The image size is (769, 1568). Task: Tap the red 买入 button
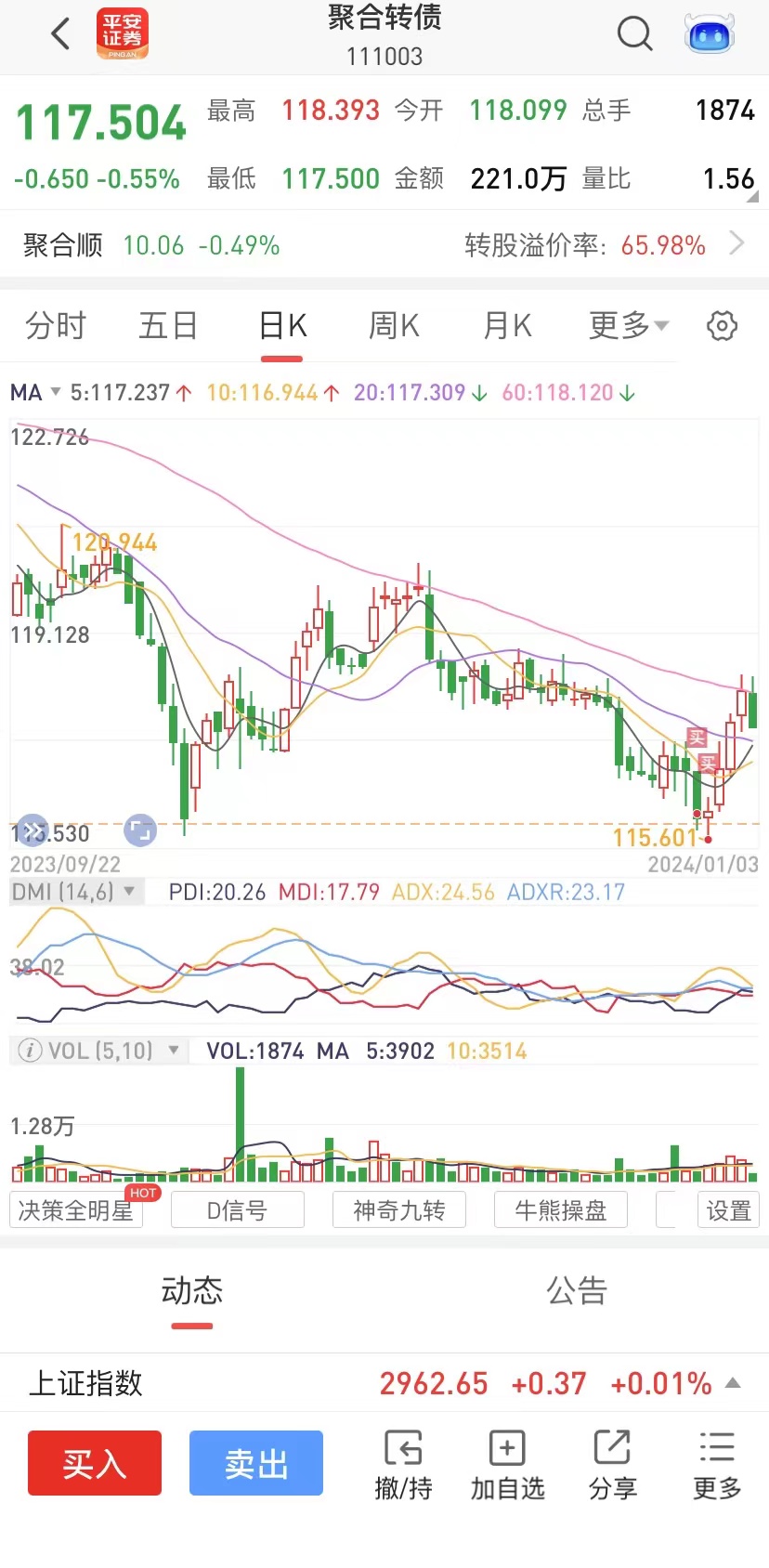(95, 1463)
